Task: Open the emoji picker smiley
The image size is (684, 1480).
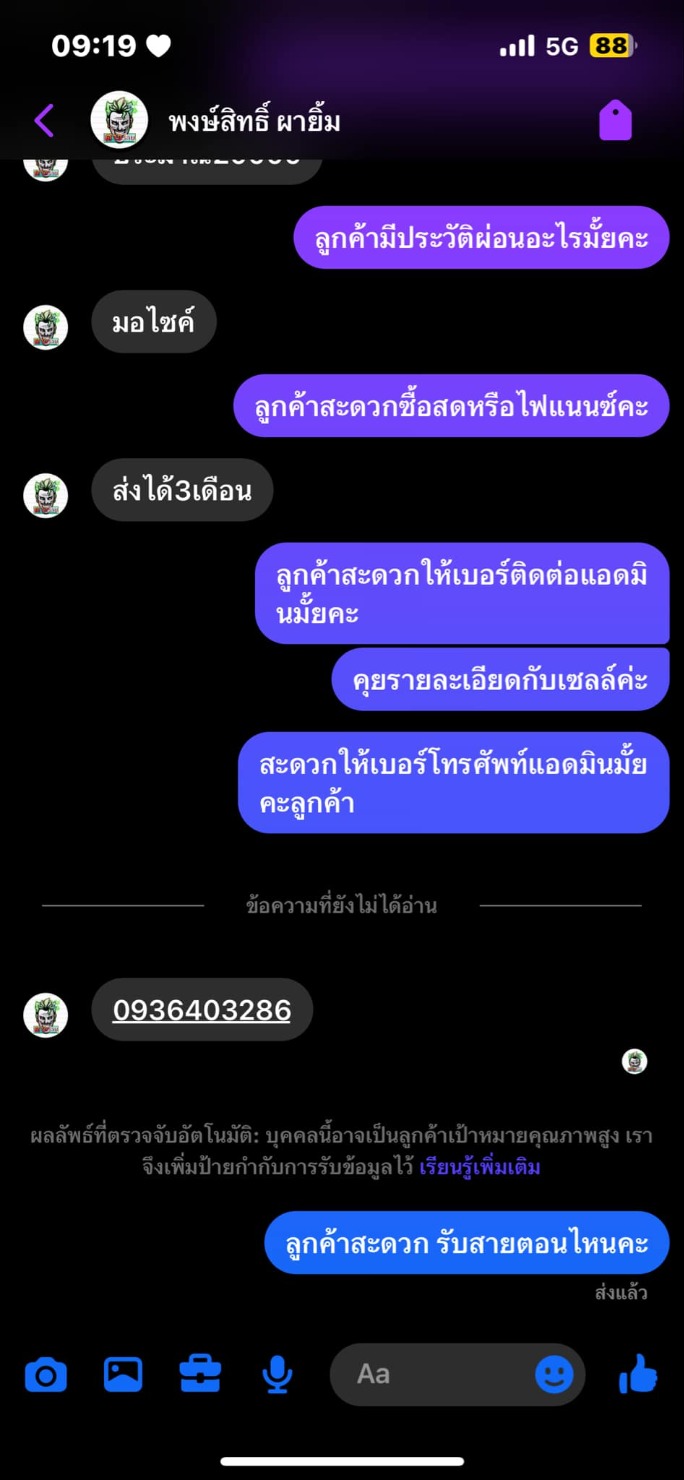Action: 554,1375
